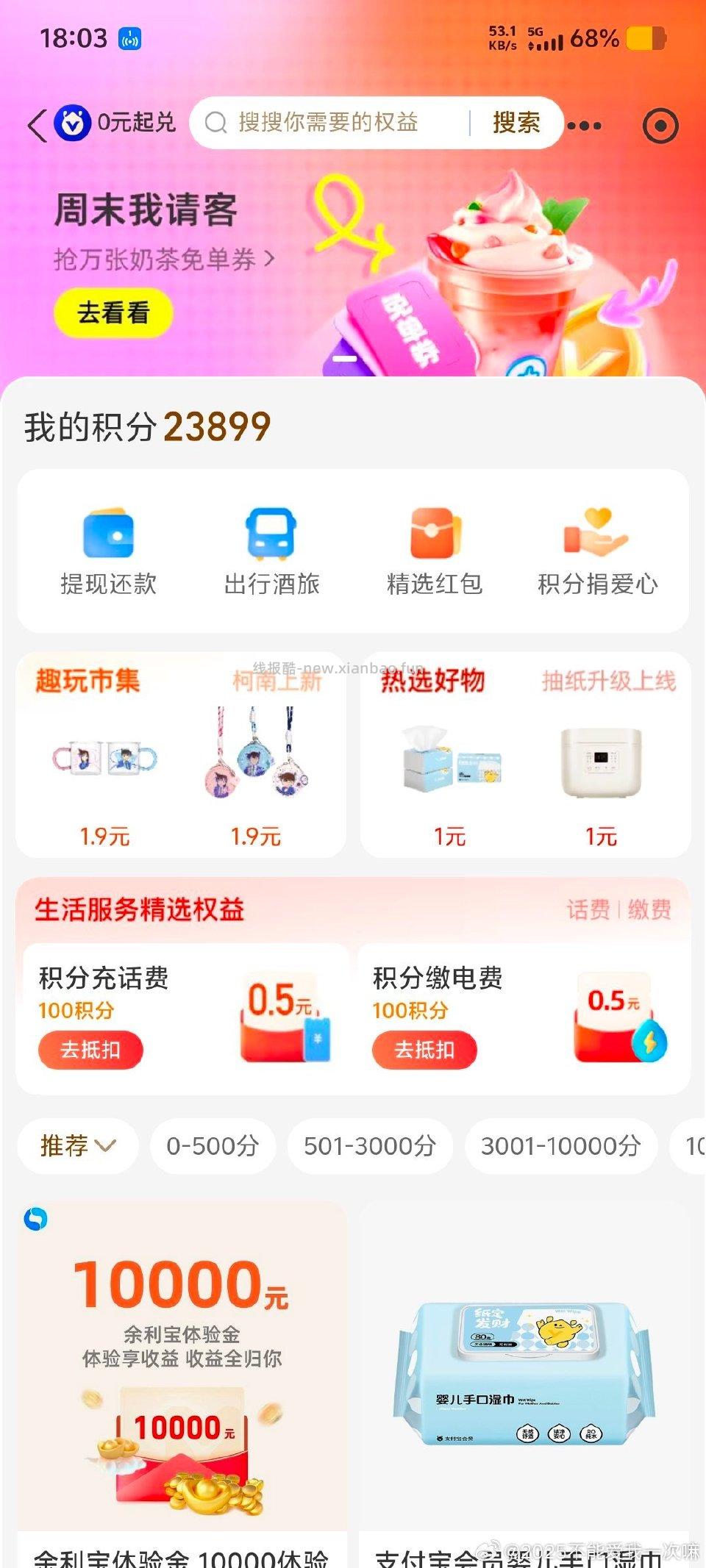Tap the back arrow at top left
Screen dimensions: 706x1568
(x=35, y=123)
